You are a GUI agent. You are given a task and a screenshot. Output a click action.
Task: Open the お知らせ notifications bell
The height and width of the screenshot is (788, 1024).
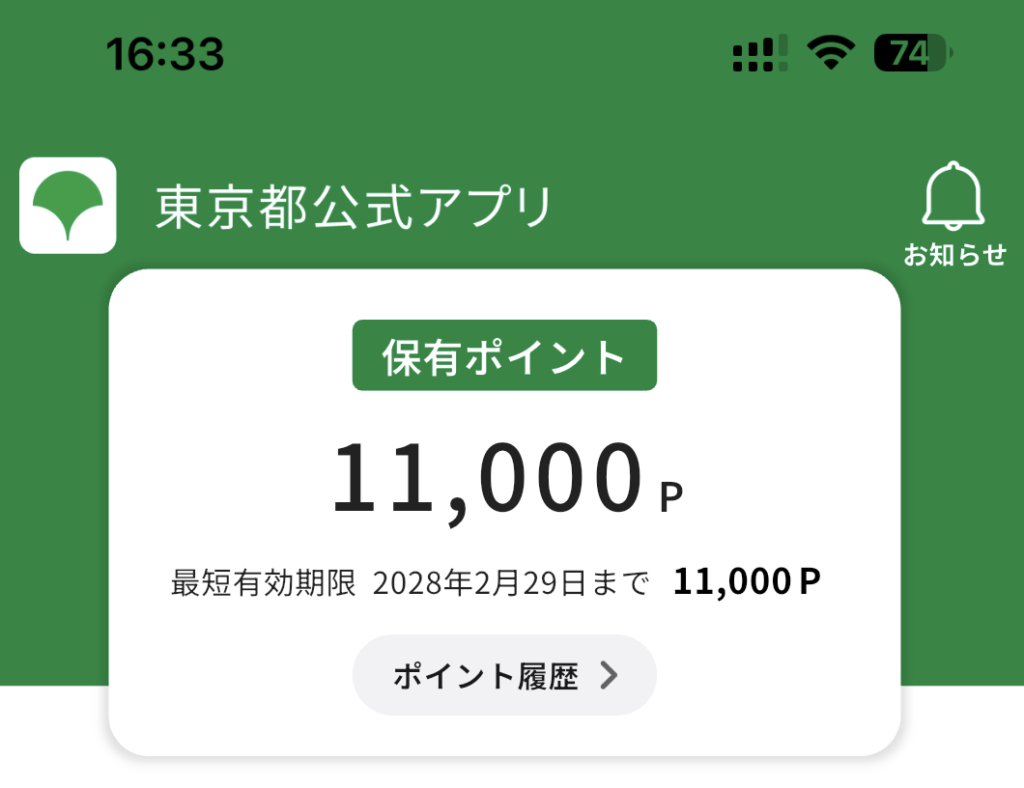tap(954, 212)
